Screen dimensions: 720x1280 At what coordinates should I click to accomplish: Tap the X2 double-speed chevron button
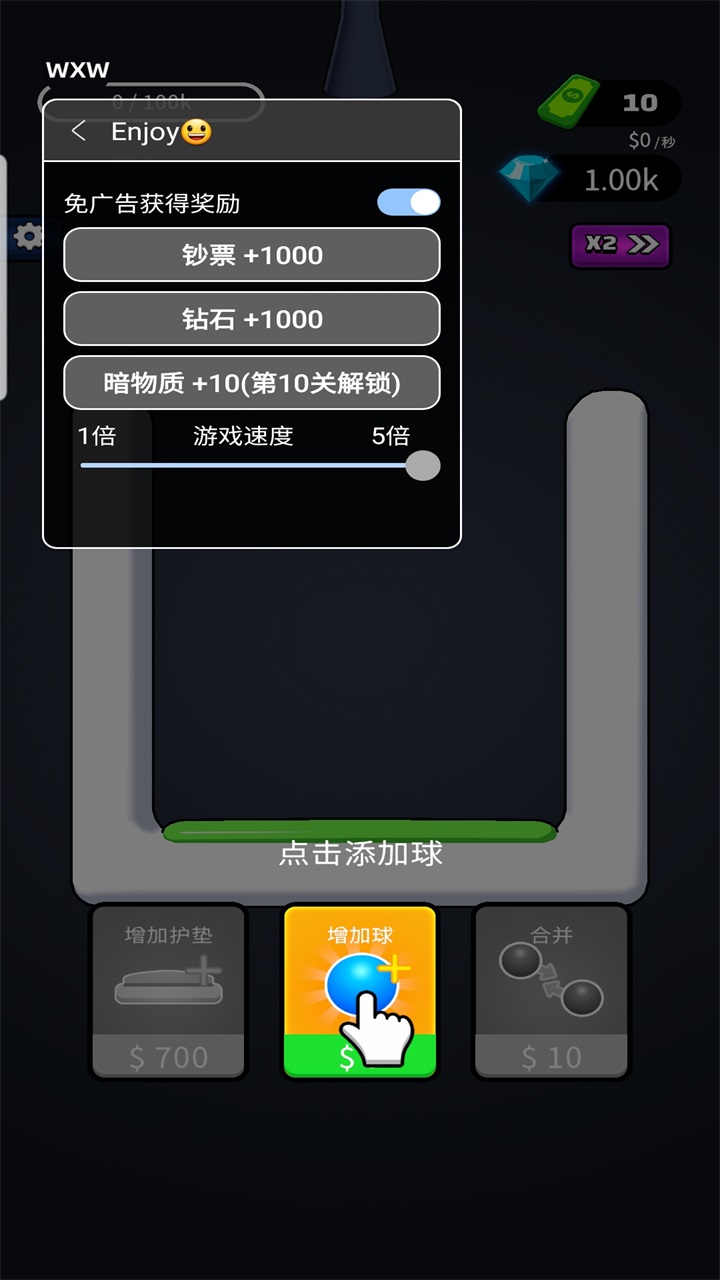[620, 245]
